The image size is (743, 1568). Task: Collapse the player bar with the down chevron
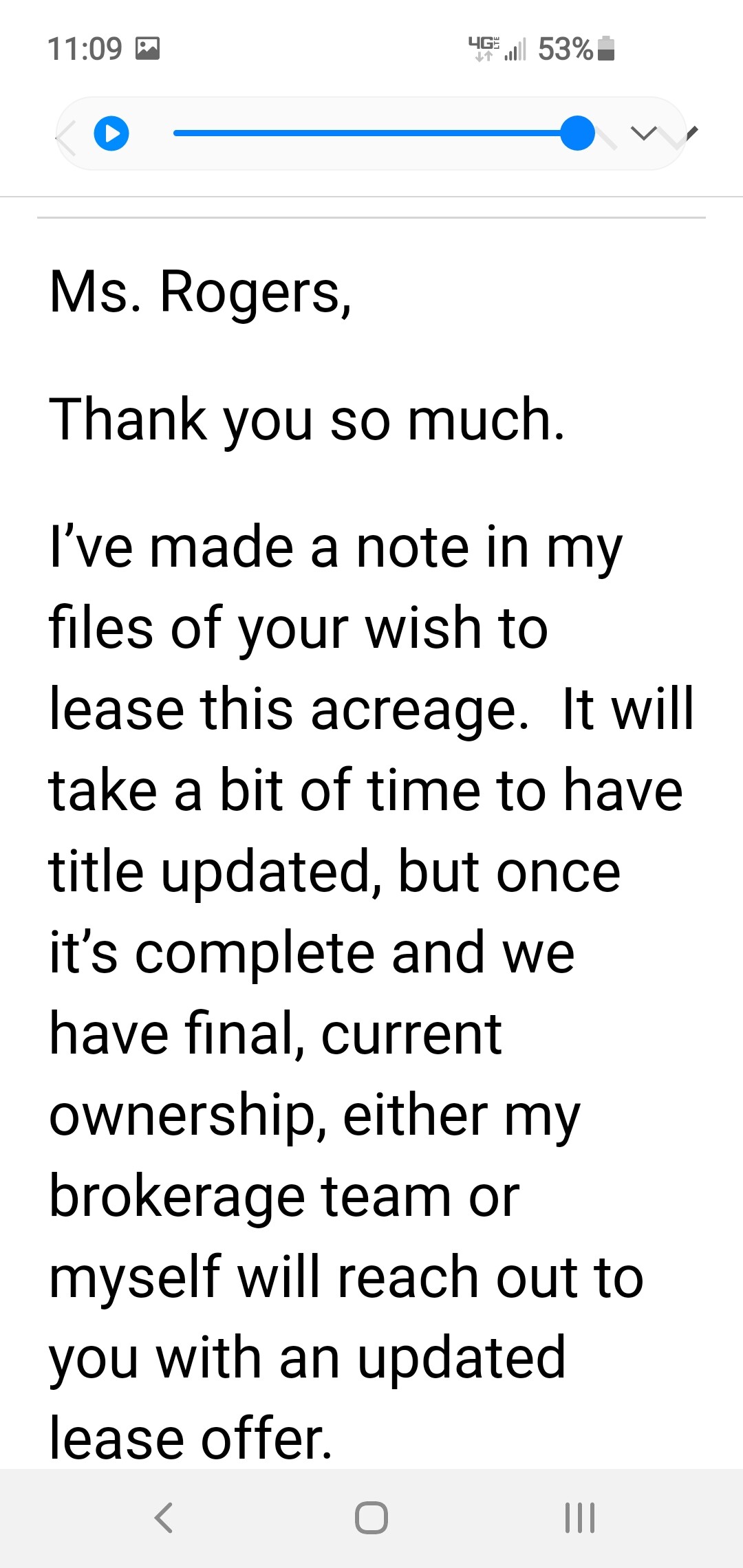pos(644,133)
